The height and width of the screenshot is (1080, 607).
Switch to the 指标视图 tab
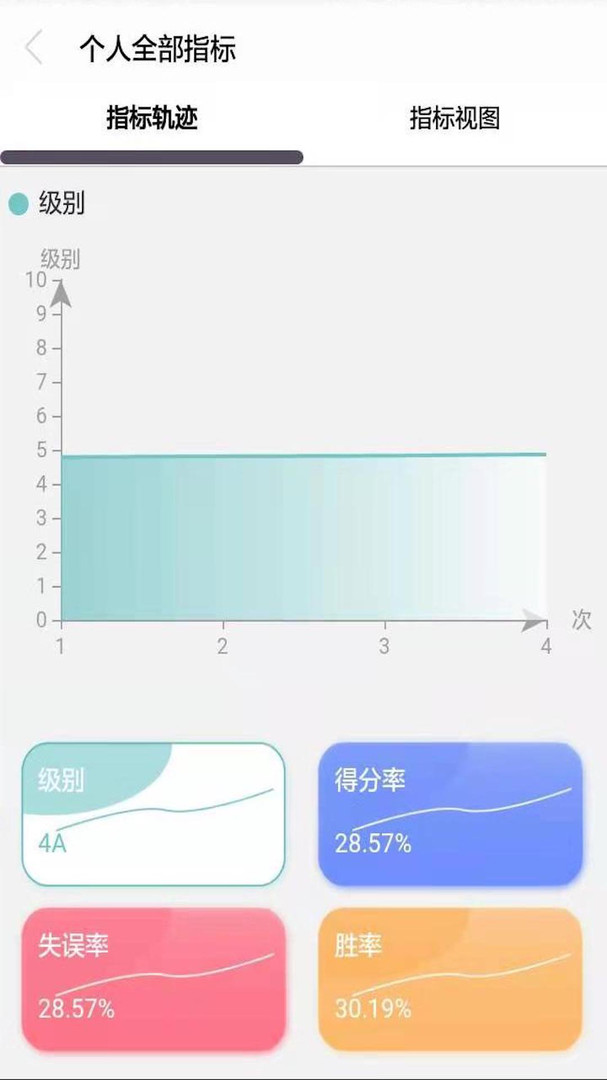pyautogui.click(x=454, y=118)
